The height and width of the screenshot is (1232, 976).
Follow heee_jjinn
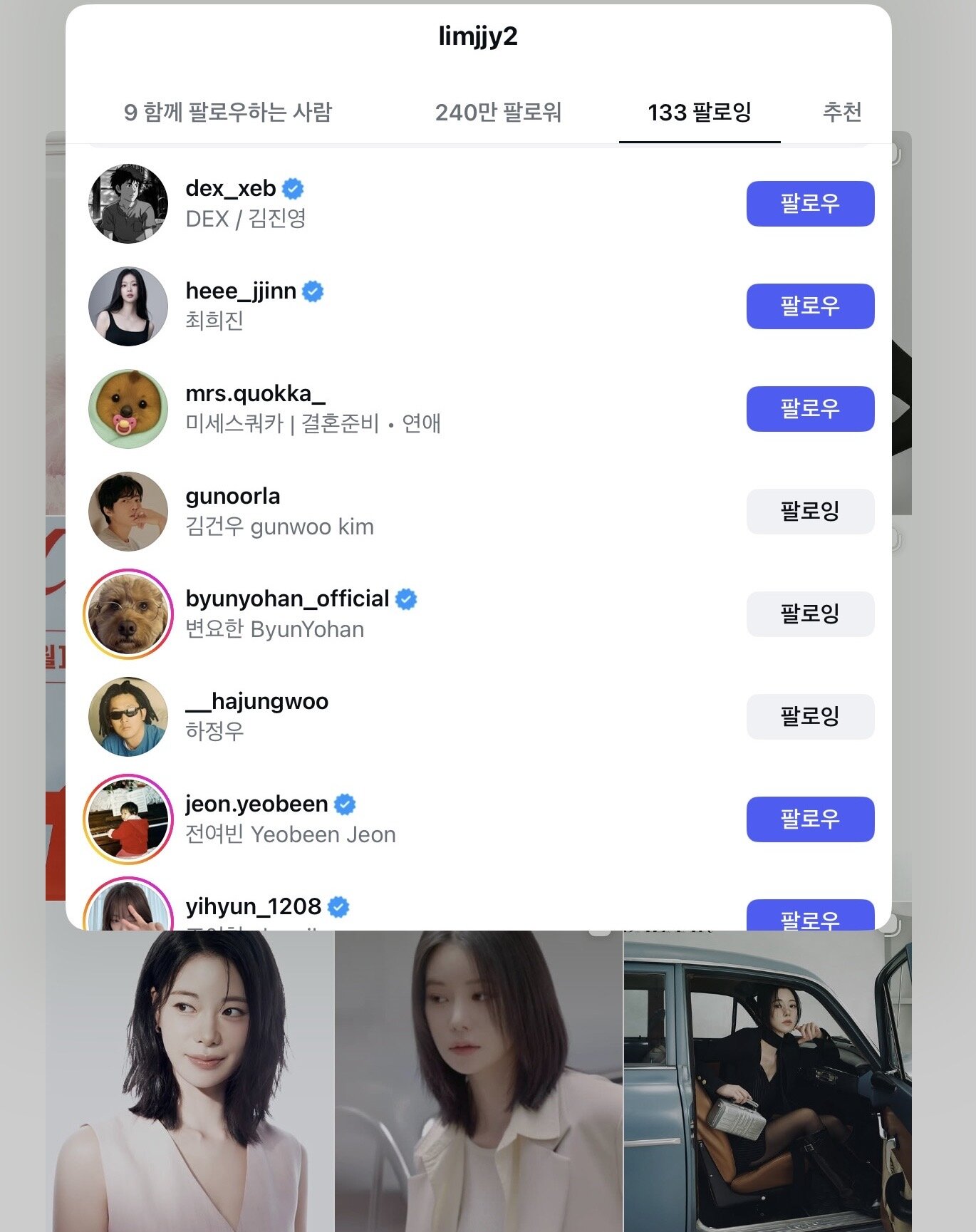click(x=810, y=306)
